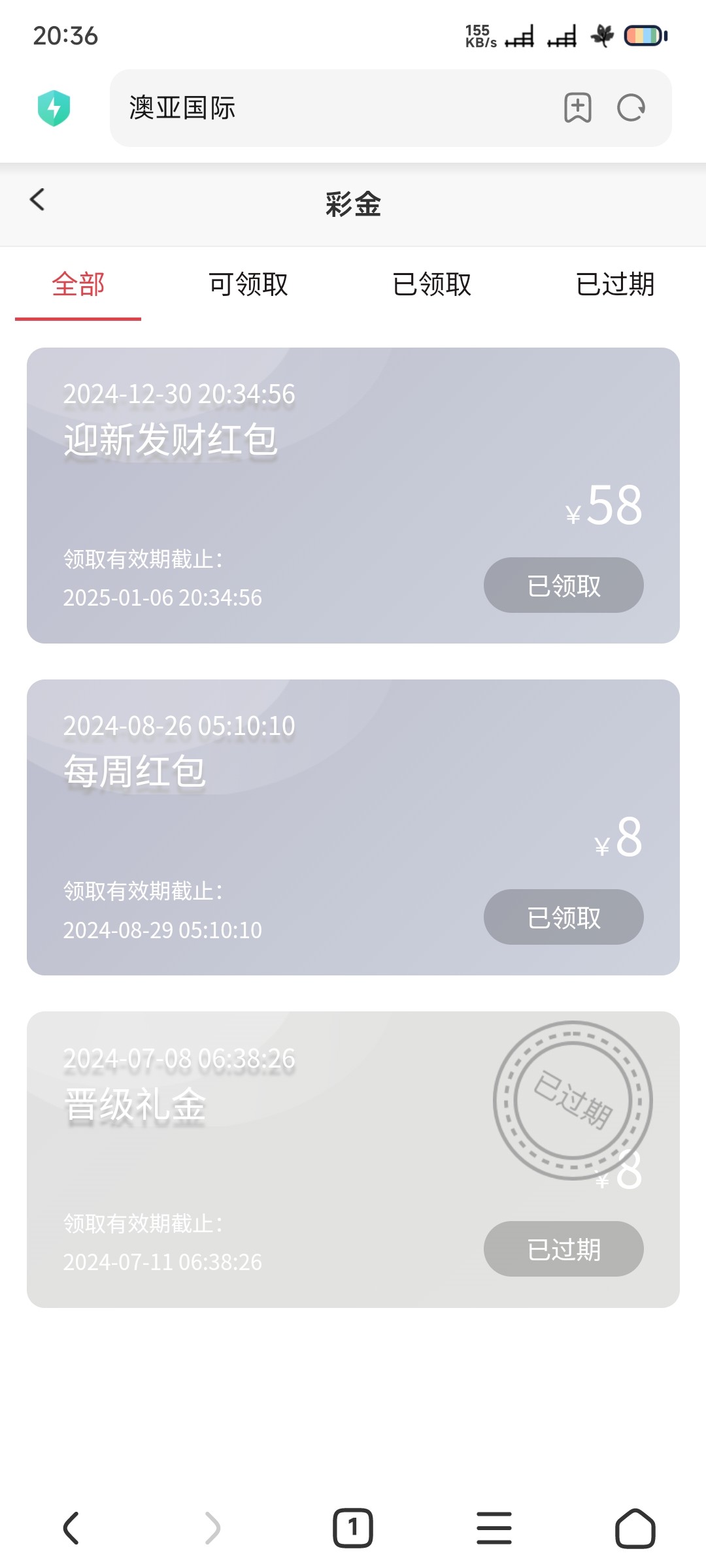
Task: Tap the security shield icon
Action: pos(54,108)
